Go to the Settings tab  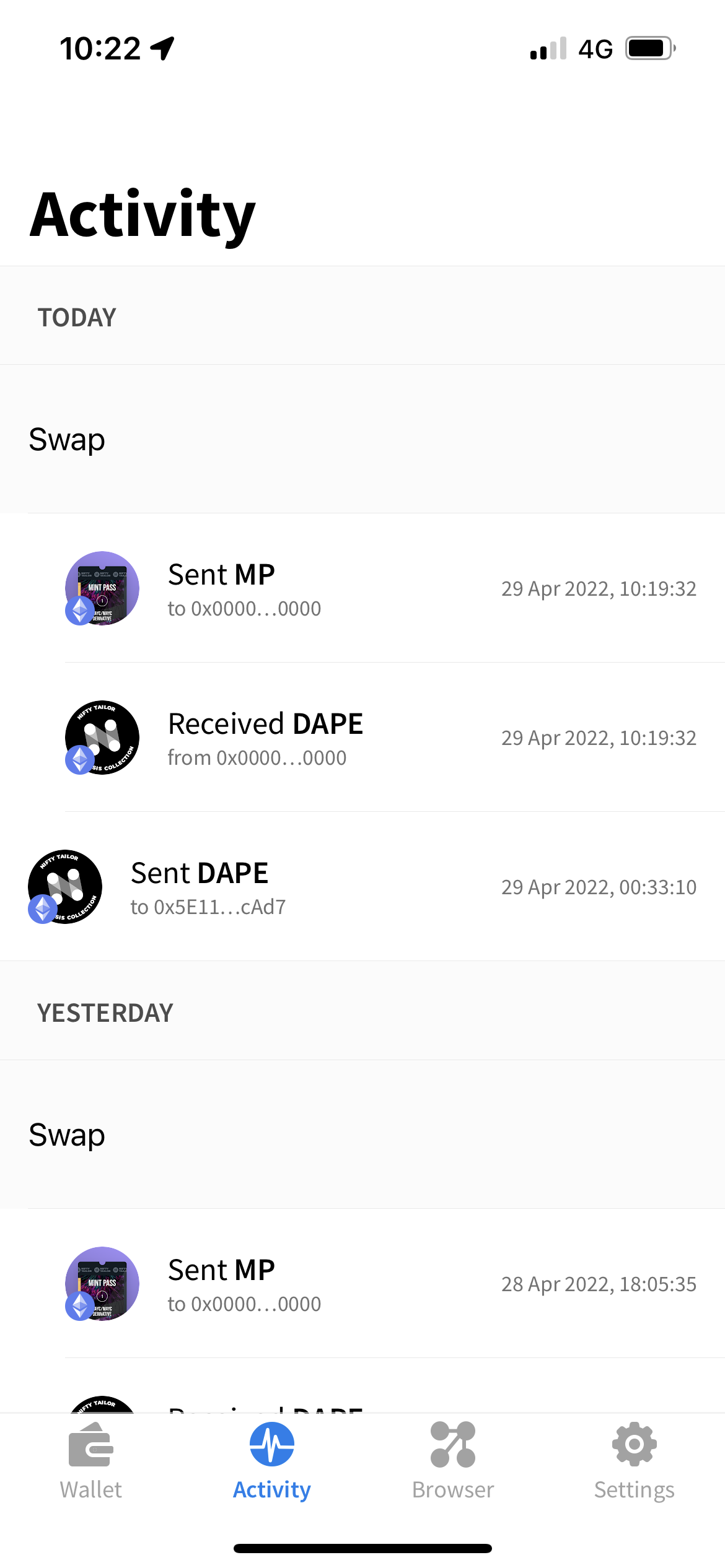634,1460
